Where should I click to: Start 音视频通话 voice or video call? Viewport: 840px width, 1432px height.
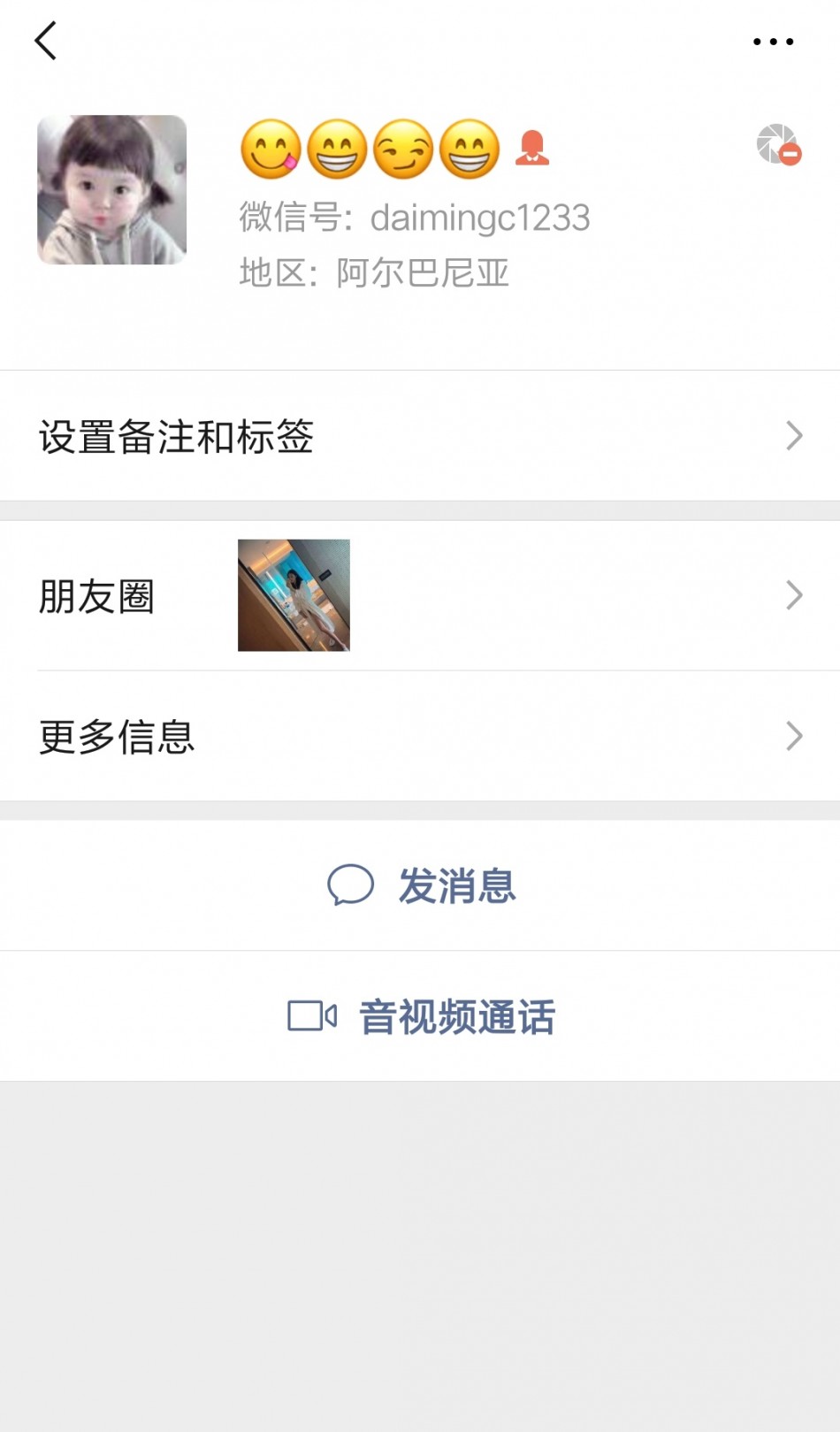[422, 1016]
